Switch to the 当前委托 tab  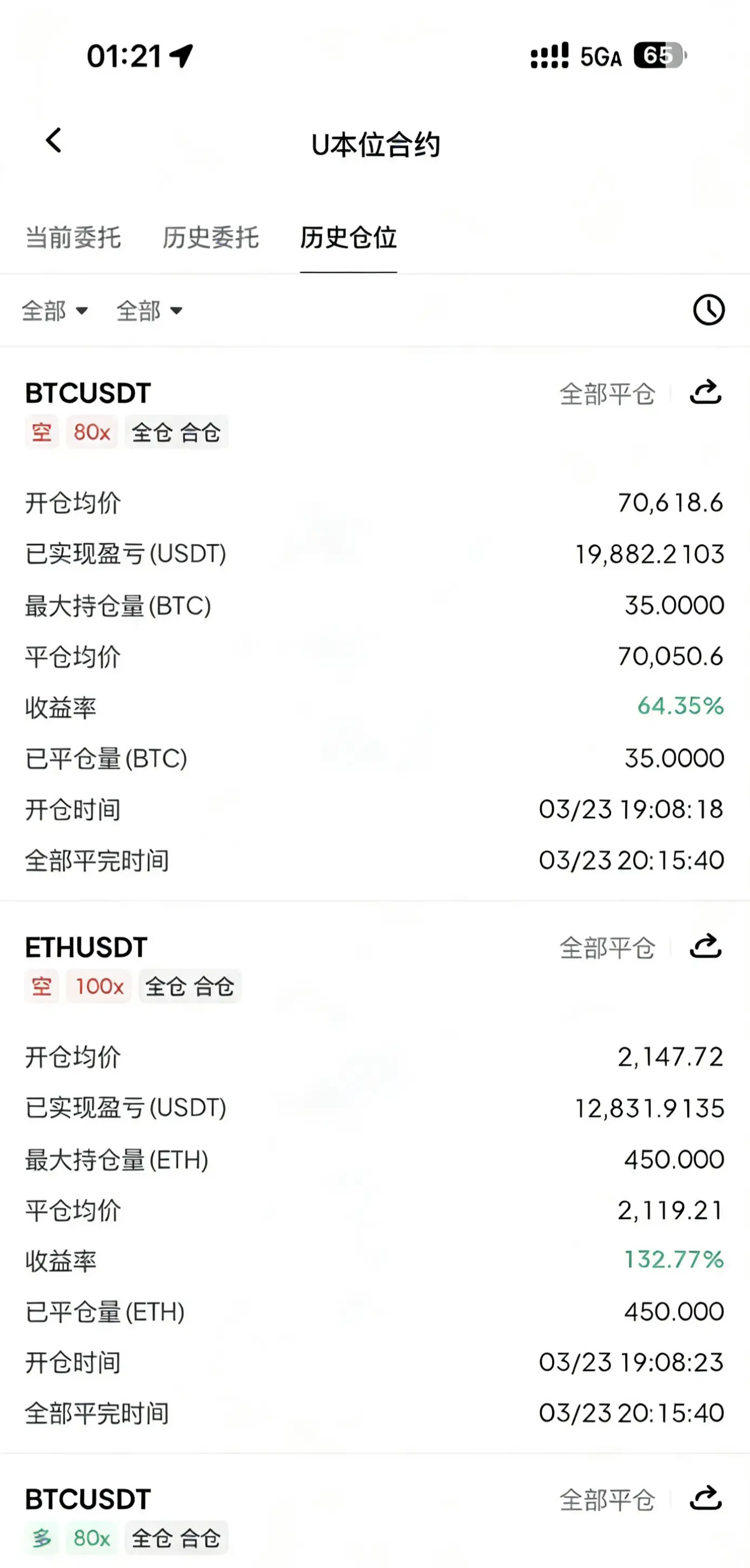click(73, 238)
